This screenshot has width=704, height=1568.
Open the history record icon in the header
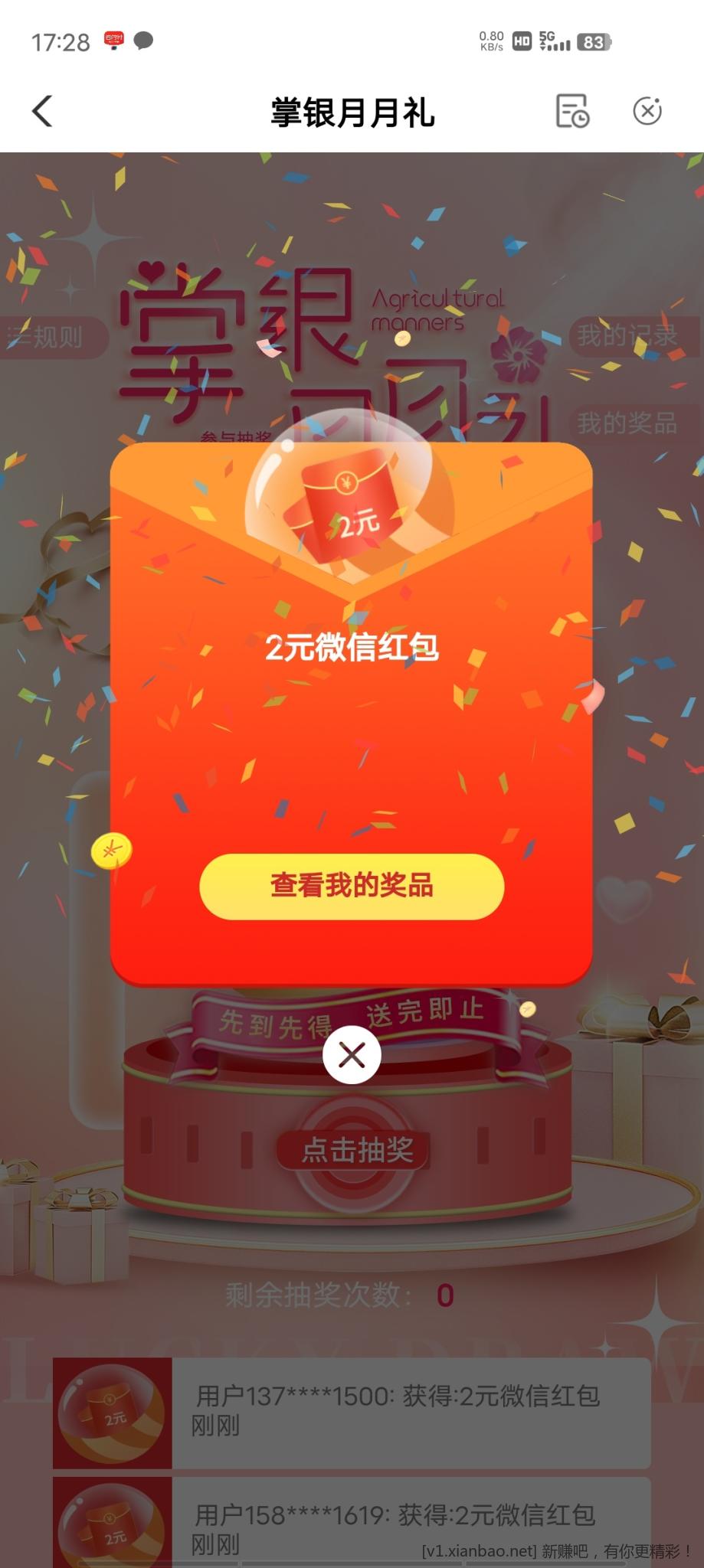[571, 112]
